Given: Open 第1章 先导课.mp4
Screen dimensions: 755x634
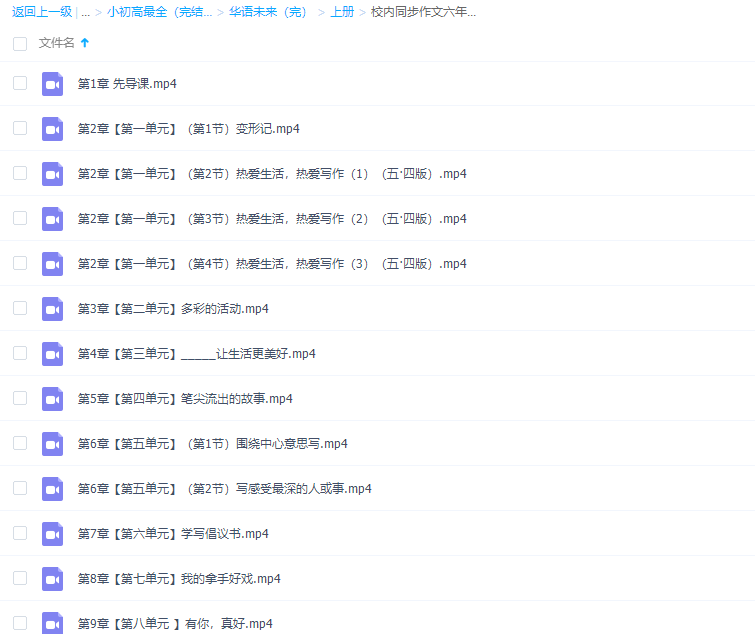Looking at the screenshot, I should tap(127, 84).
